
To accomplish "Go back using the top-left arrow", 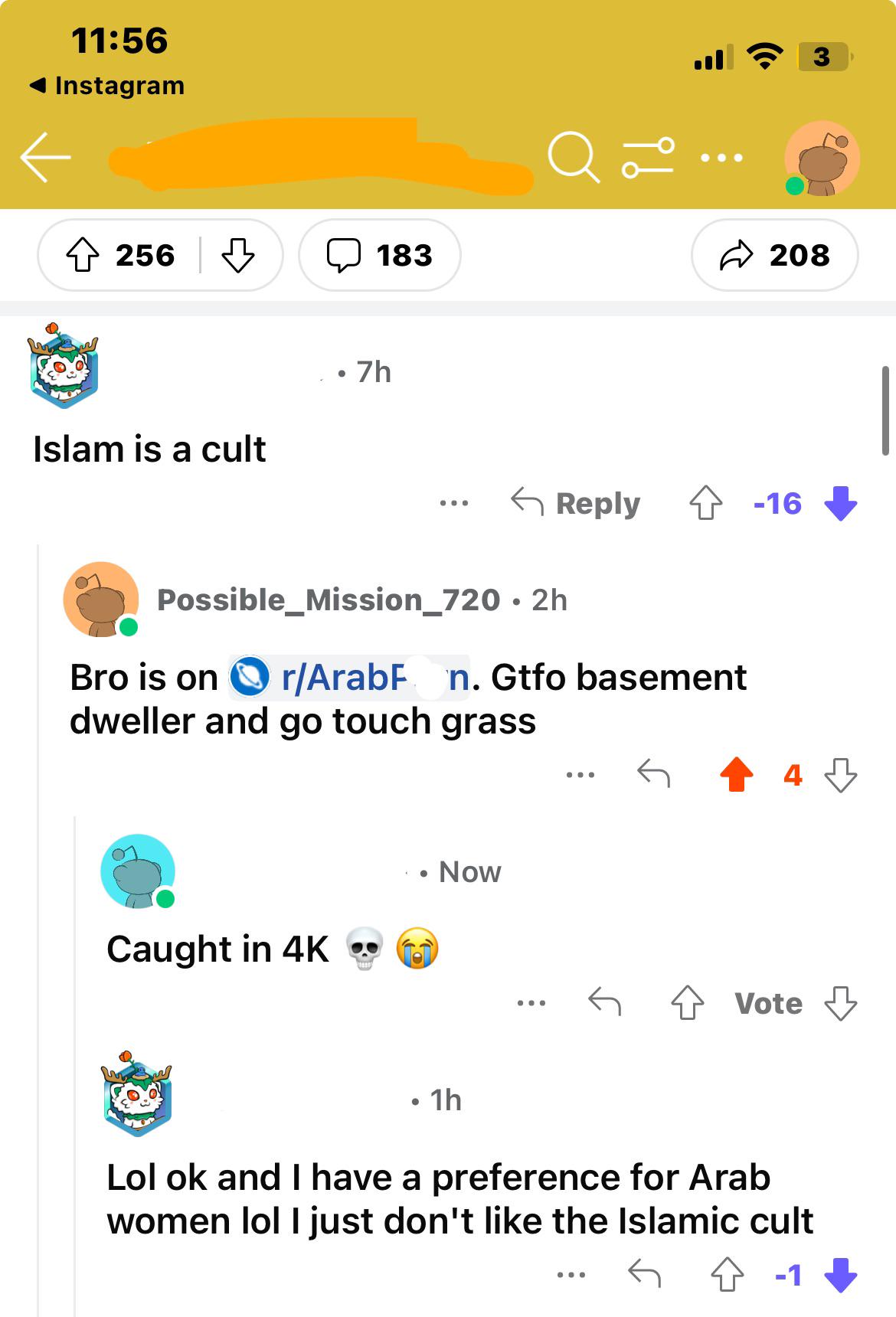I will point(46,157).
